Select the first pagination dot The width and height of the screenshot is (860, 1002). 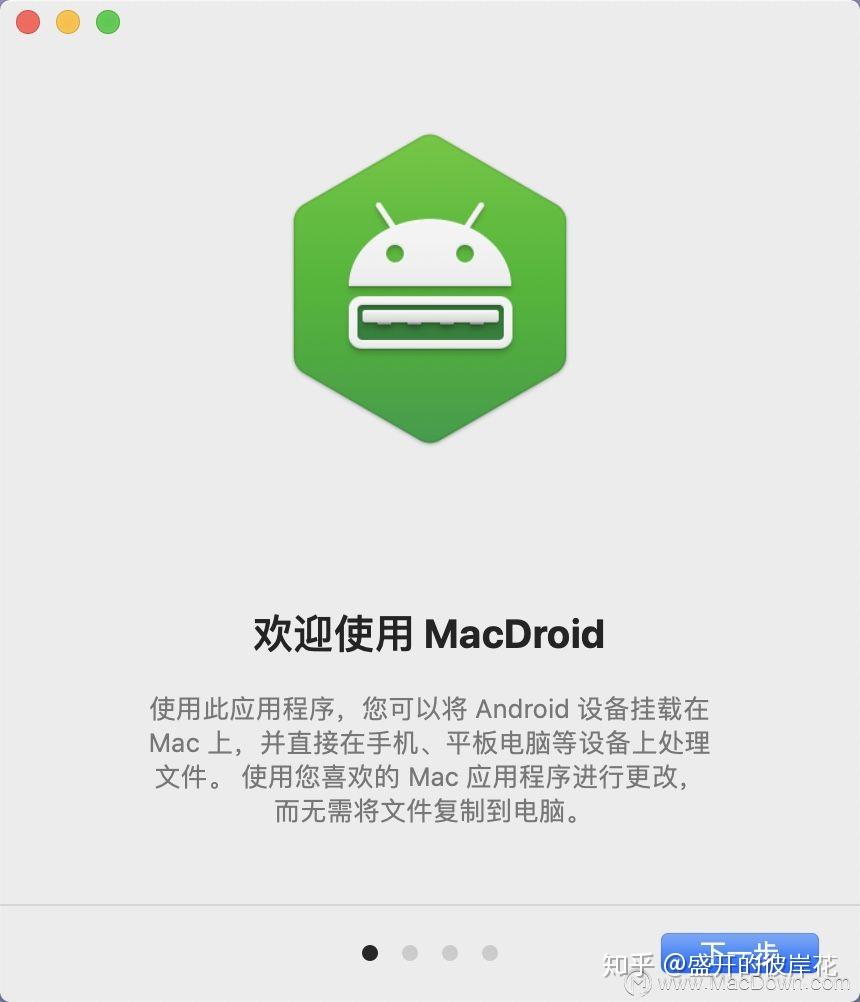(371, 953)
